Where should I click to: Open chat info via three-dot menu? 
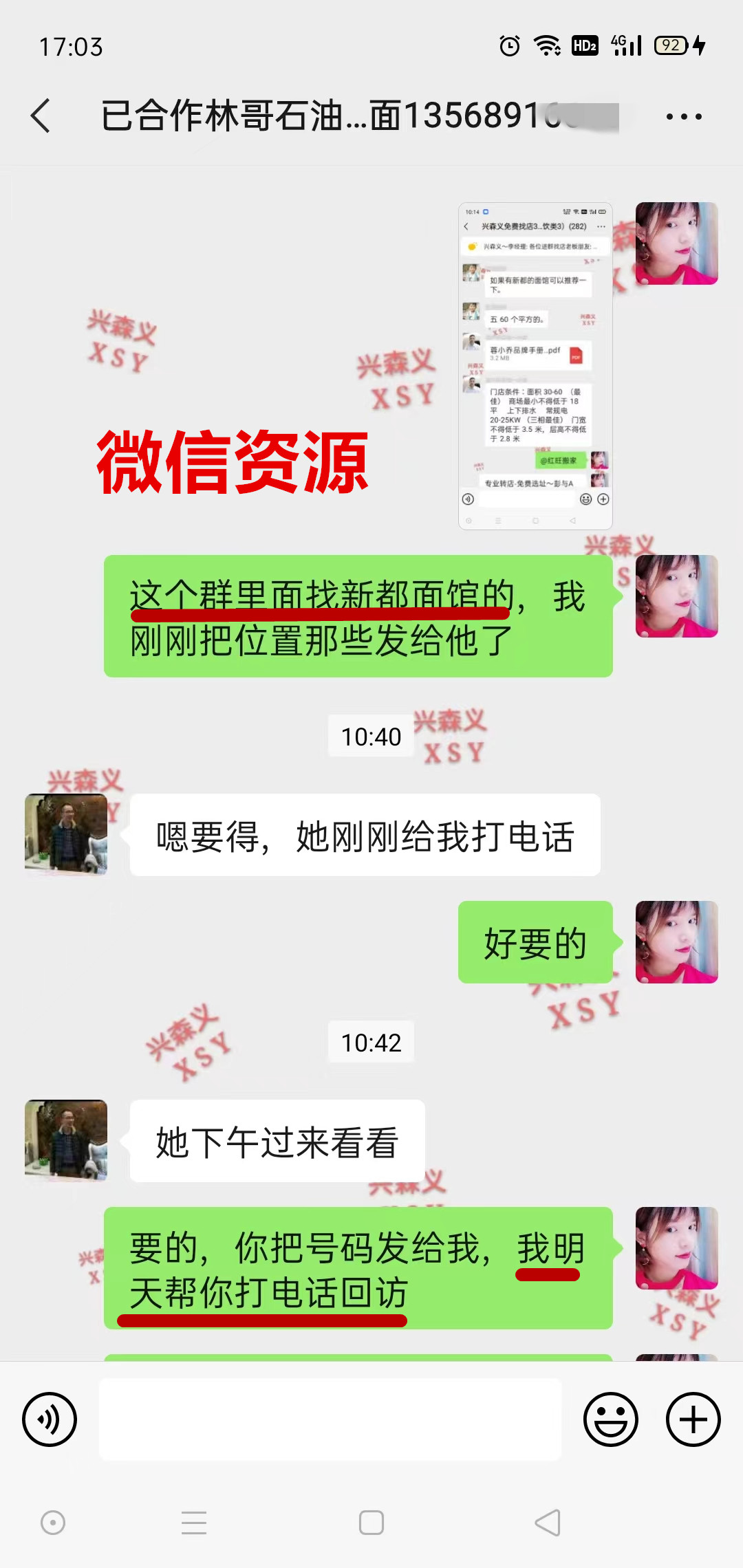click(x=684, y=116)
